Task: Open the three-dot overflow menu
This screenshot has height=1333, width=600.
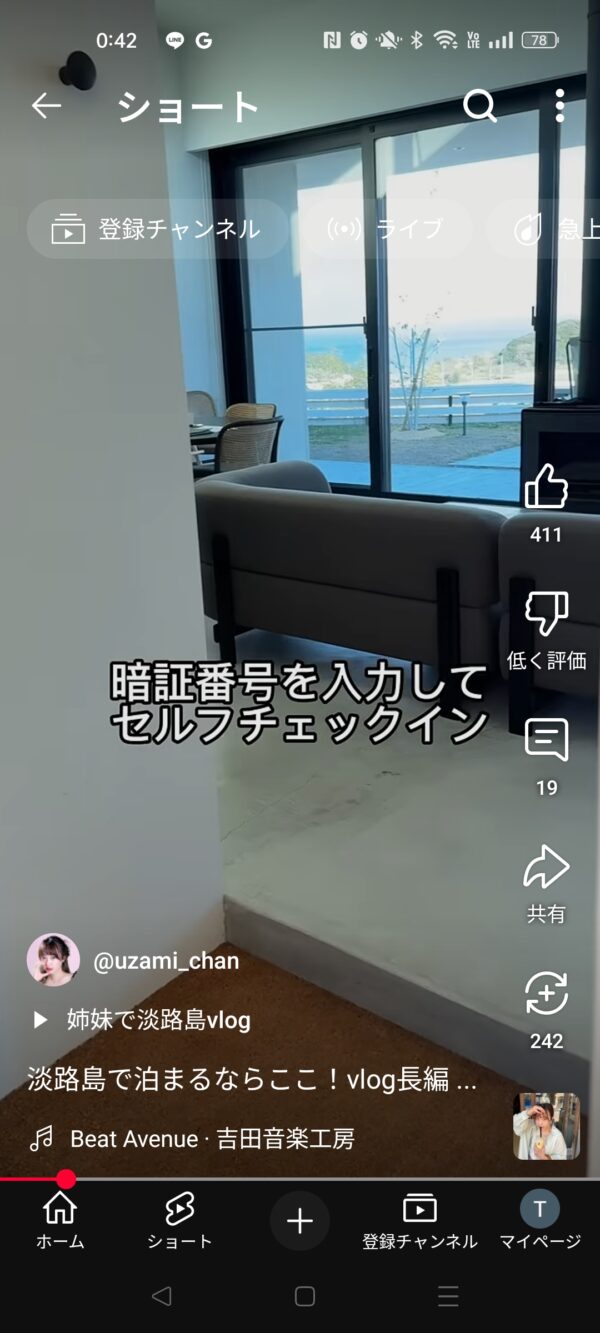Action: [x=560, y=106]
